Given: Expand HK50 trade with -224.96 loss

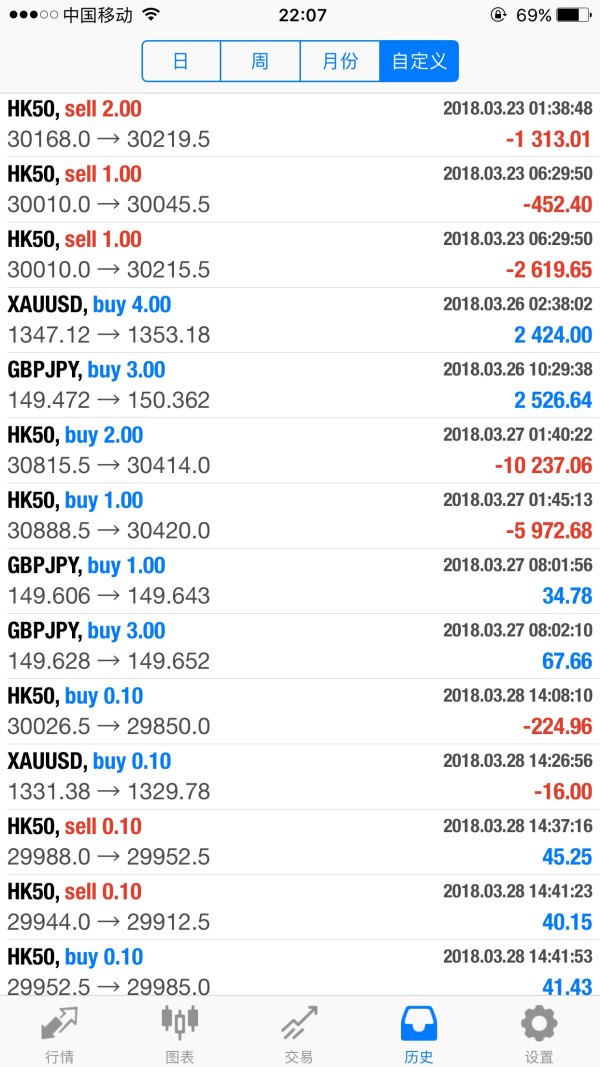Looking at the screenshot, I should 300,711.
